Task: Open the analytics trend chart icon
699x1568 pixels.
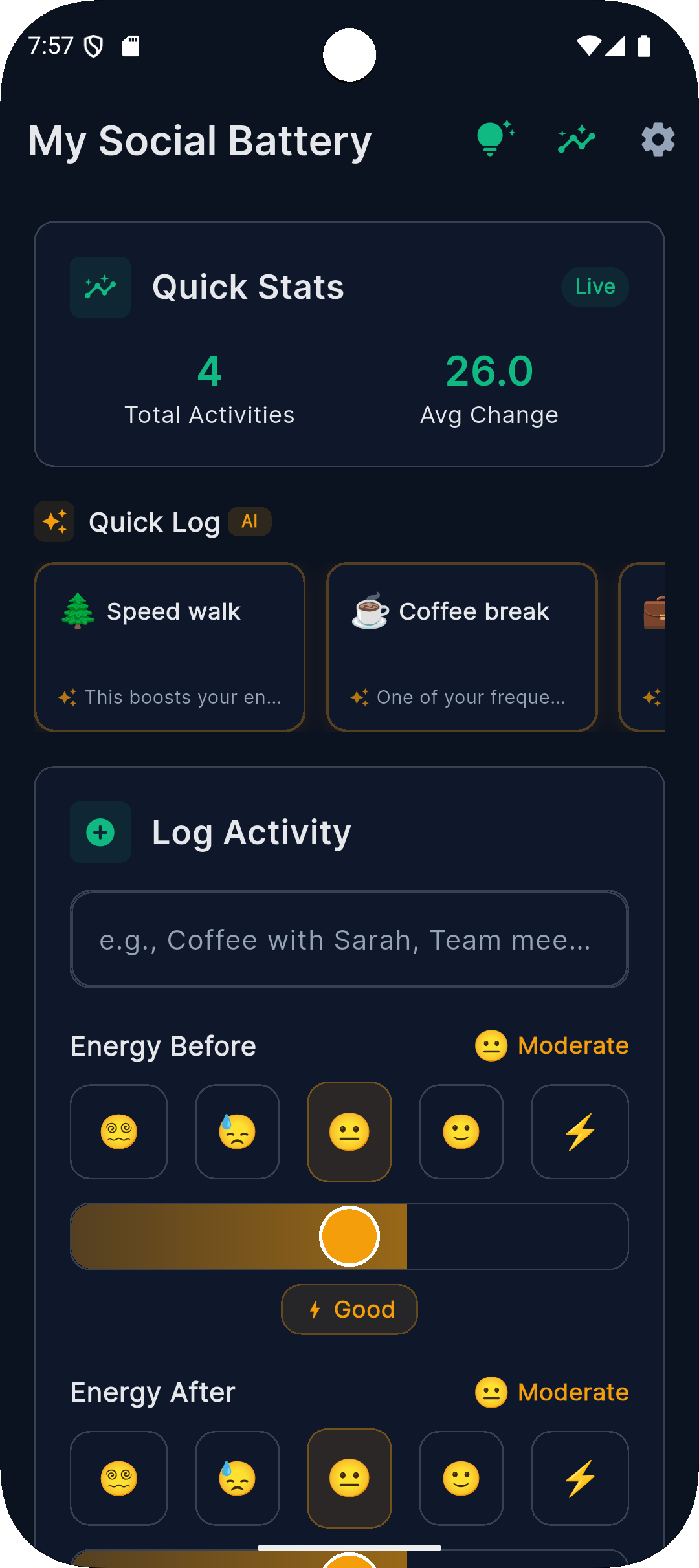Action: (576, 139)
